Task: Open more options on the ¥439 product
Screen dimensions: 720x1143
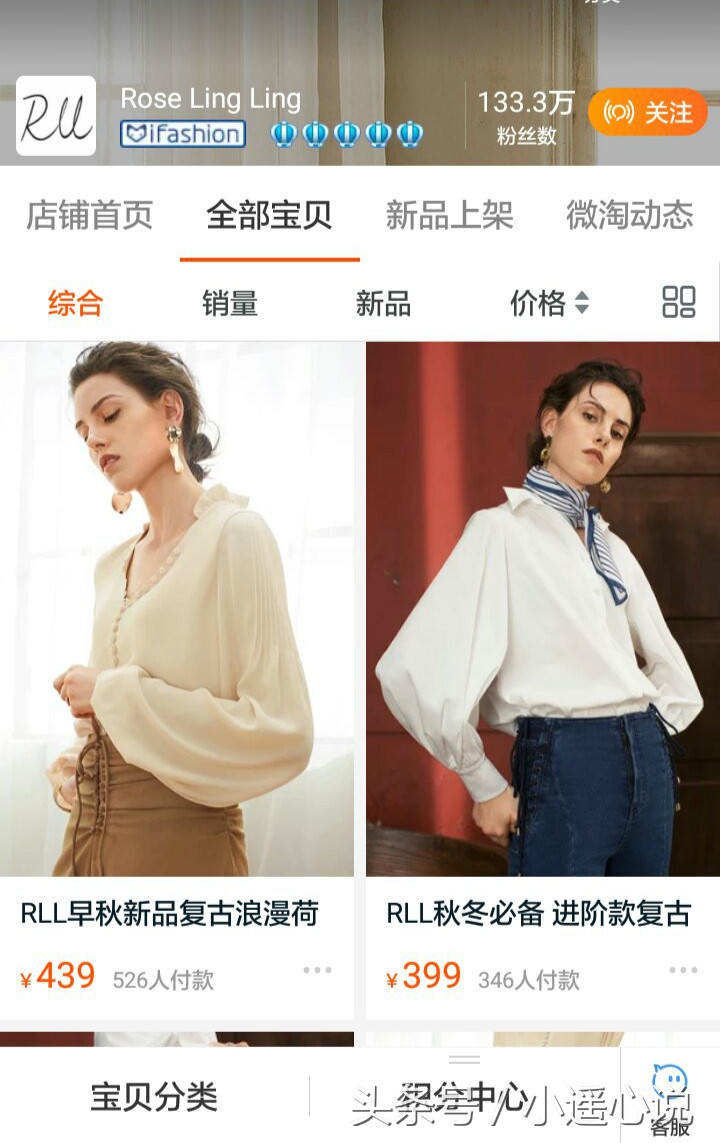Action: (318, 969)
